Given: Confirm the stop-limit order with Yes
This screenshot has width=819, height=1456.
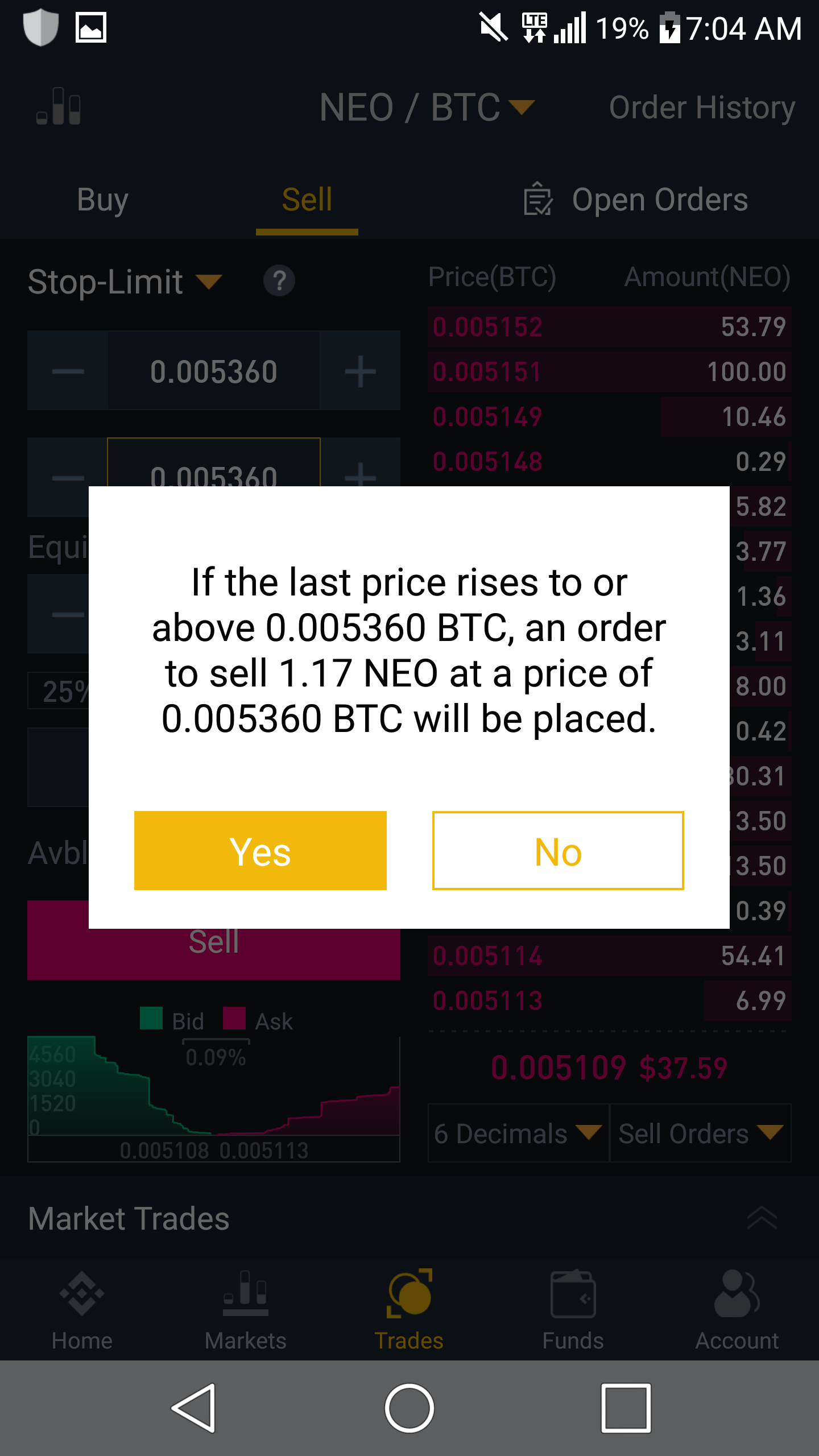Looking at the screenshot, I should click(260, 850).
